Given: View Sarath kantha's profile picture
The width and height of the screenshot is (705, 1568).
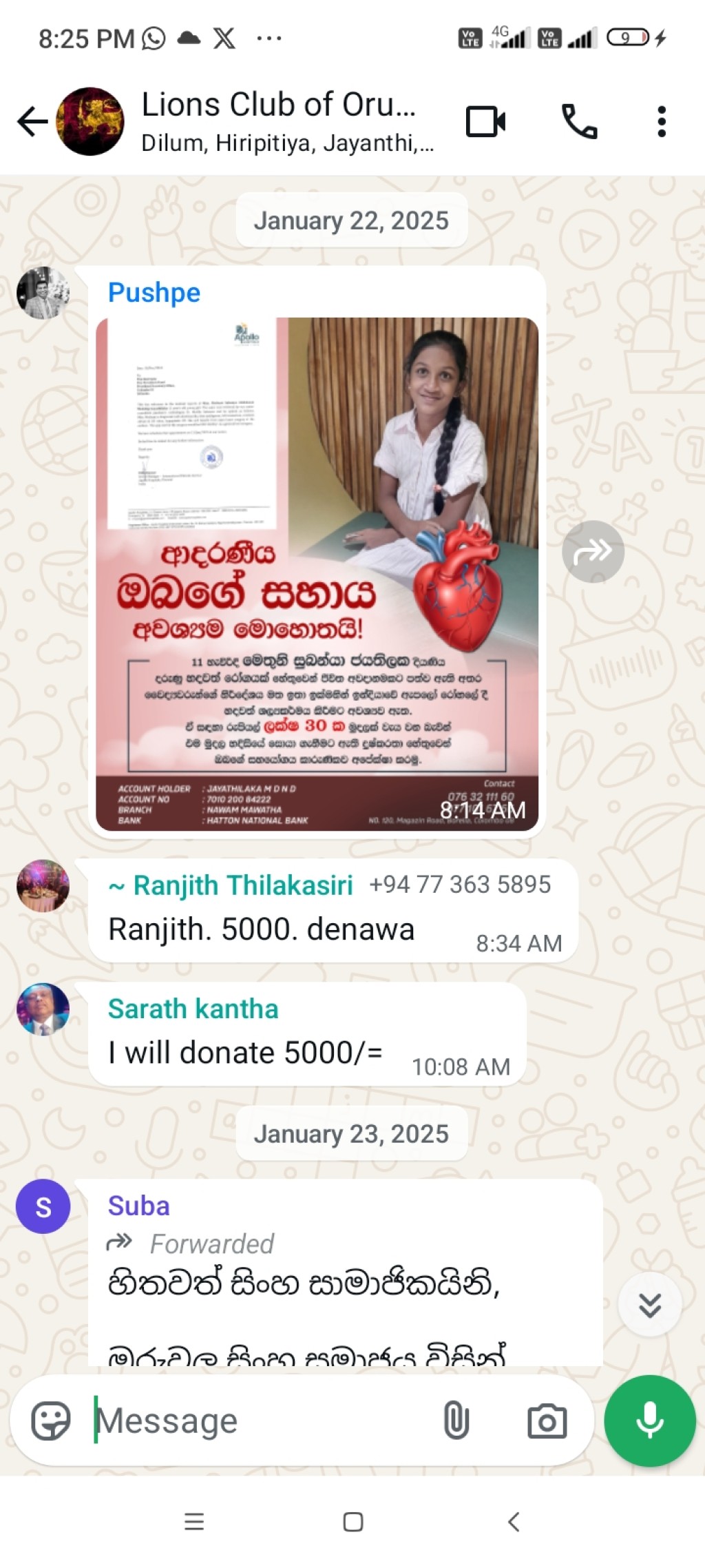Looking at the screenshot, I should 43,1009.
